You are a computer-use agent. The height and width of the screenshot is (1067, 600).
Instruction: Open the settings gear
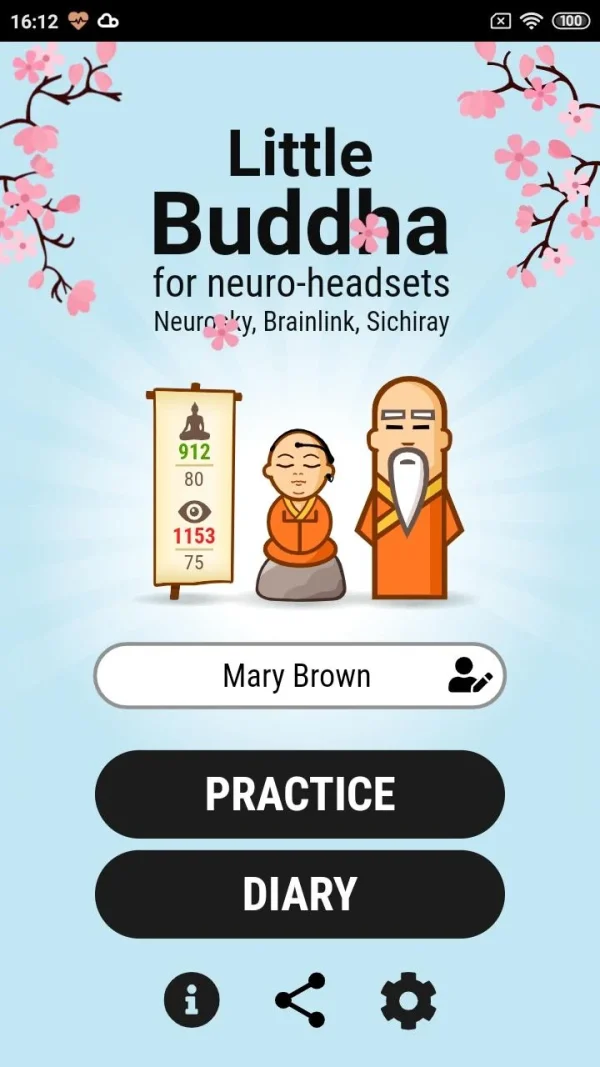408,999
